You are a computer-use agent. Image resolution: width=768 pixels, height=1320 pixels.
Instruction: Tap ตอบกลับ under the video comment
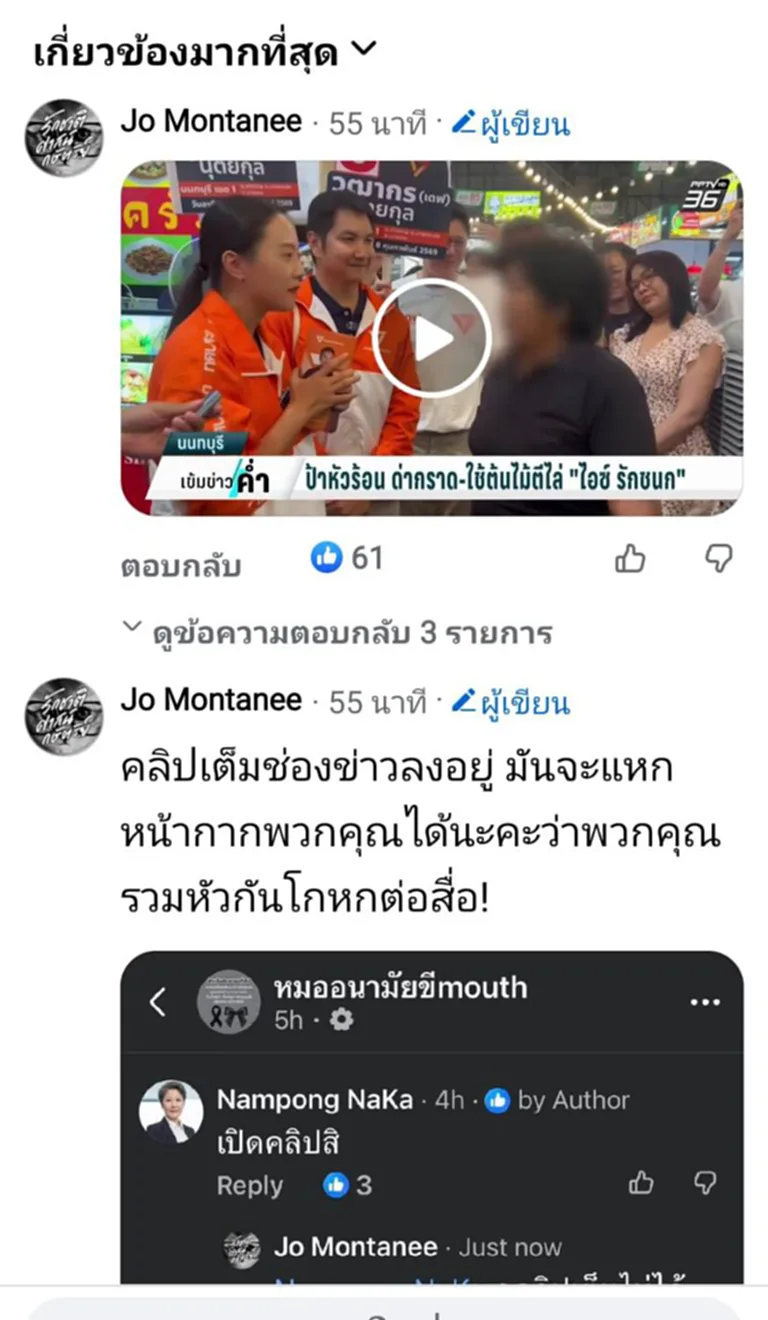pyautogui.click(x=181, y=566)
